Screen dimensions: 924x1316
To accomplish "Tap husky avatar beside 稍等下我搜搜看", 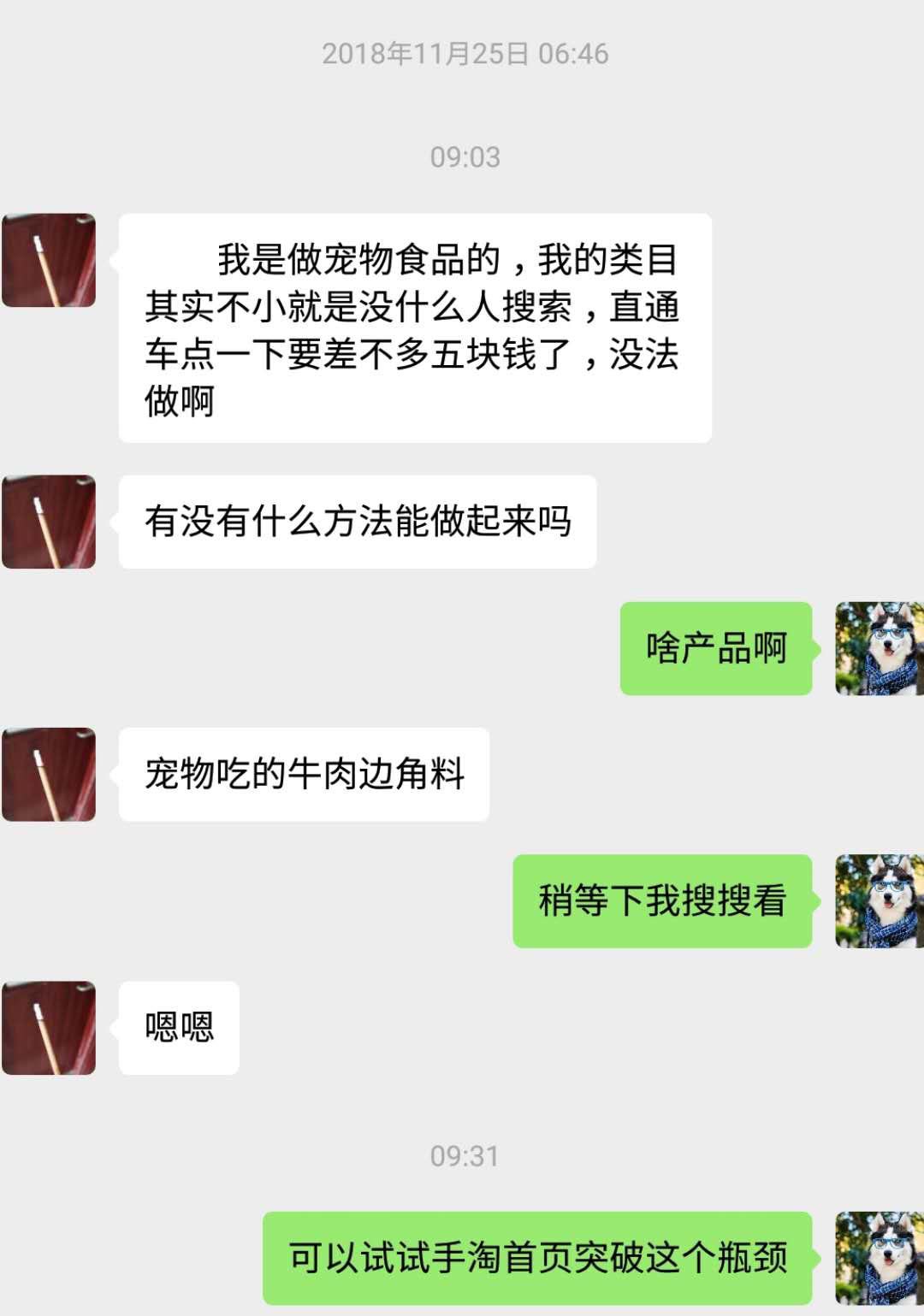I will 879,900.
